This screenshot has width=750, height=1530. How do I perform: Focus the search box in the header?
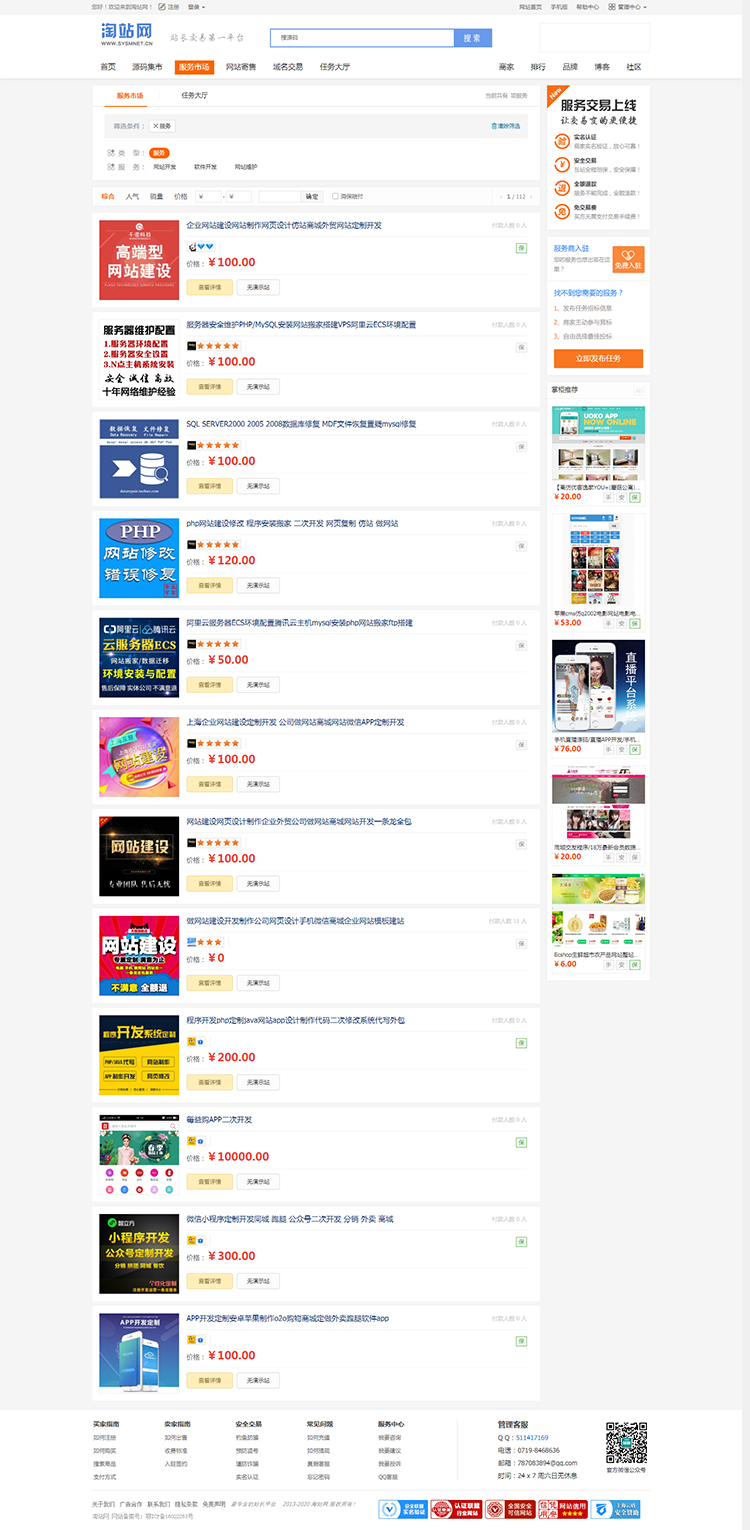coord(361,38)
